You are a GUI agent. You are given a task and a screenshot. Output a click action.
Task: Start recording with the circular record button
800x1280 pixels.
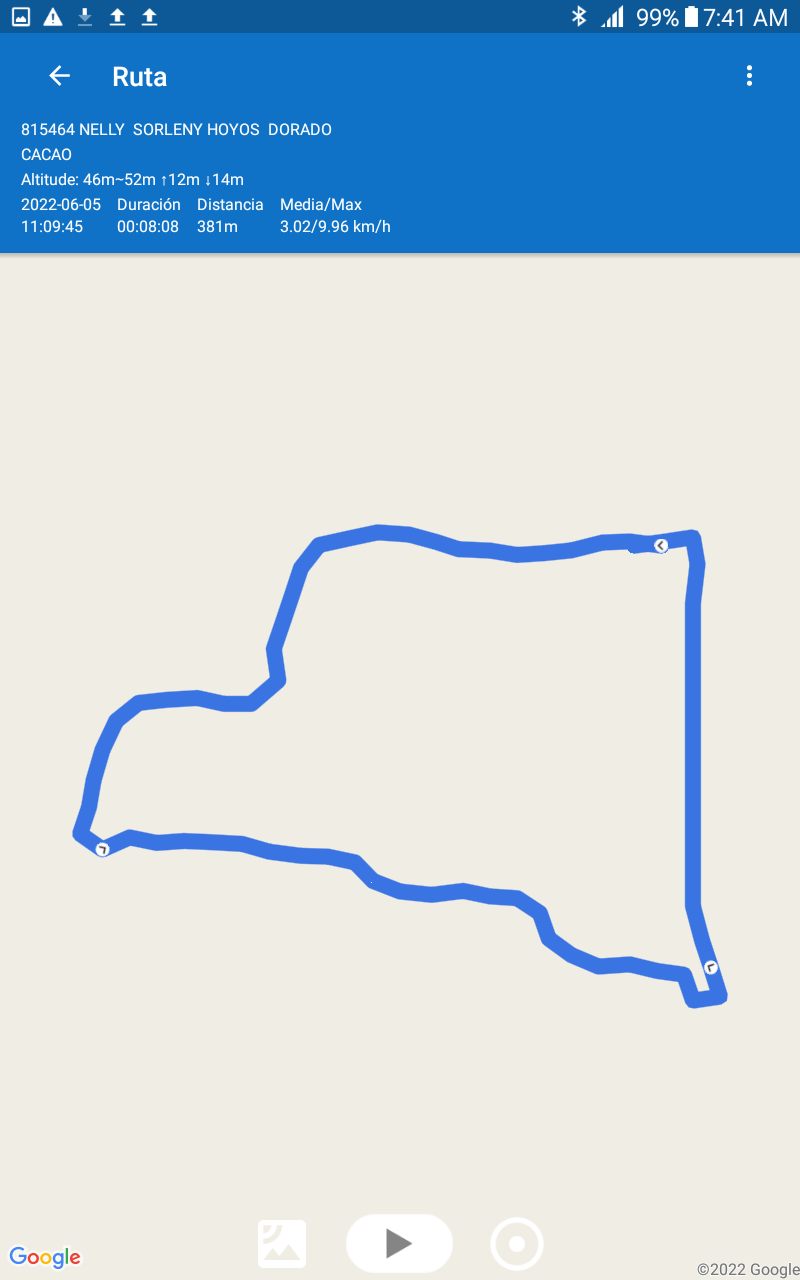pyautogui.click(x=517, y=1244)
